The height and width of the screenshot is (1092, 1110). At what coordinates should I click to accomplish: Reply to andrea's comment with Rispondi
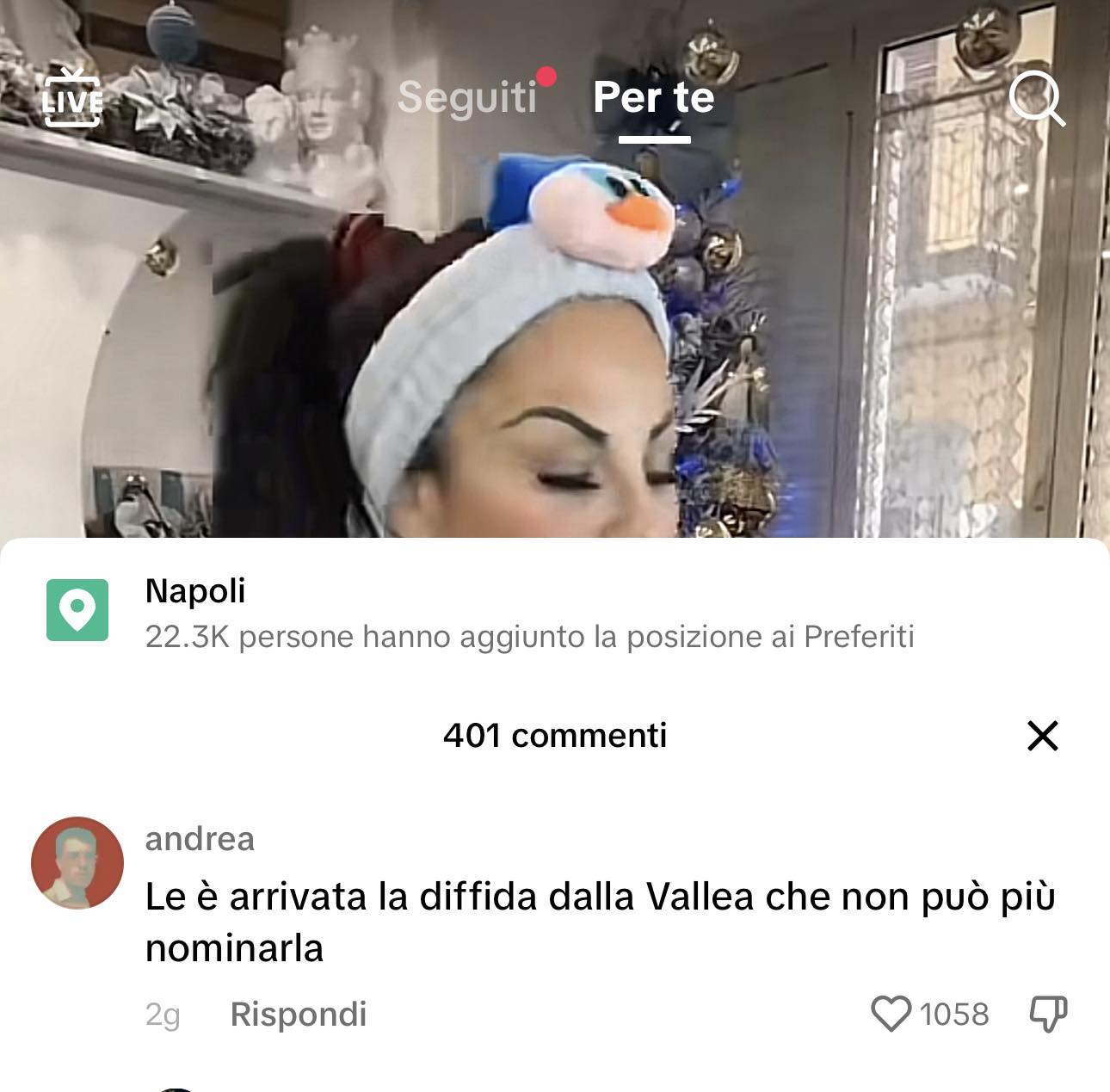tap(299, 1015)
